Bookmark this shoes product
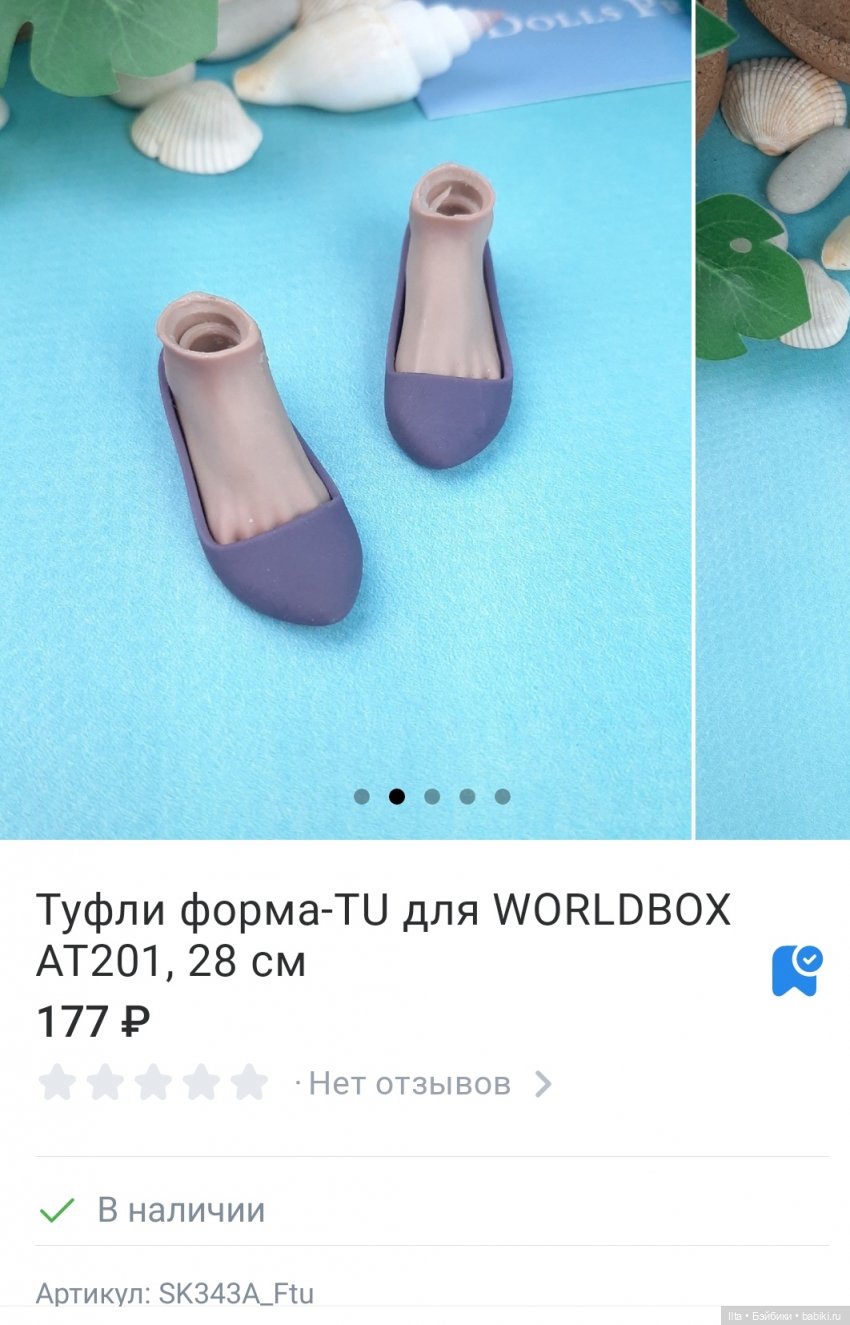The image size is (850, 1325). (796, 970)
